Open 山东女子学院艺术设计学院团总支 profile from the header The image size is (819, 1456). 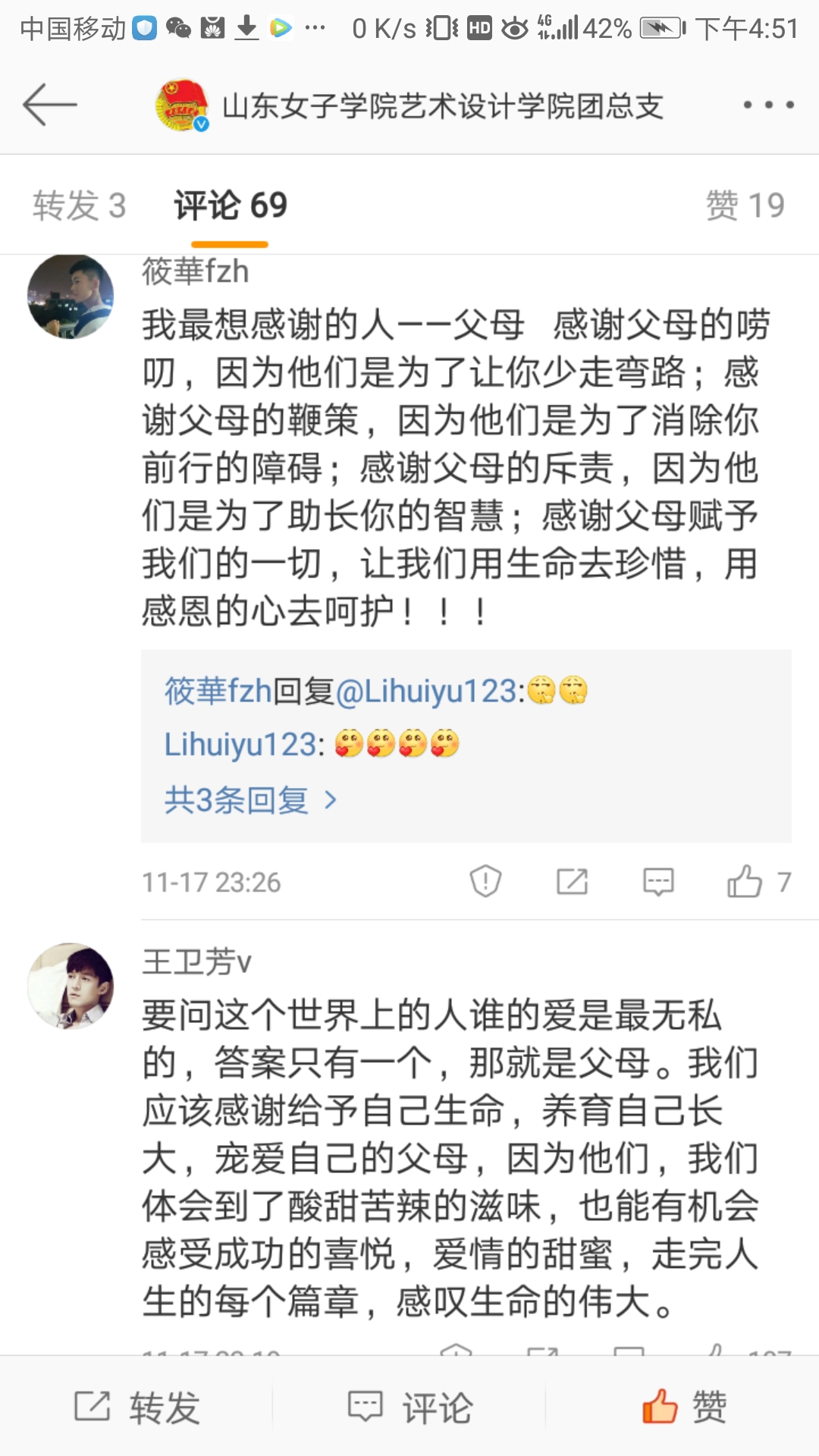point(442,106)
